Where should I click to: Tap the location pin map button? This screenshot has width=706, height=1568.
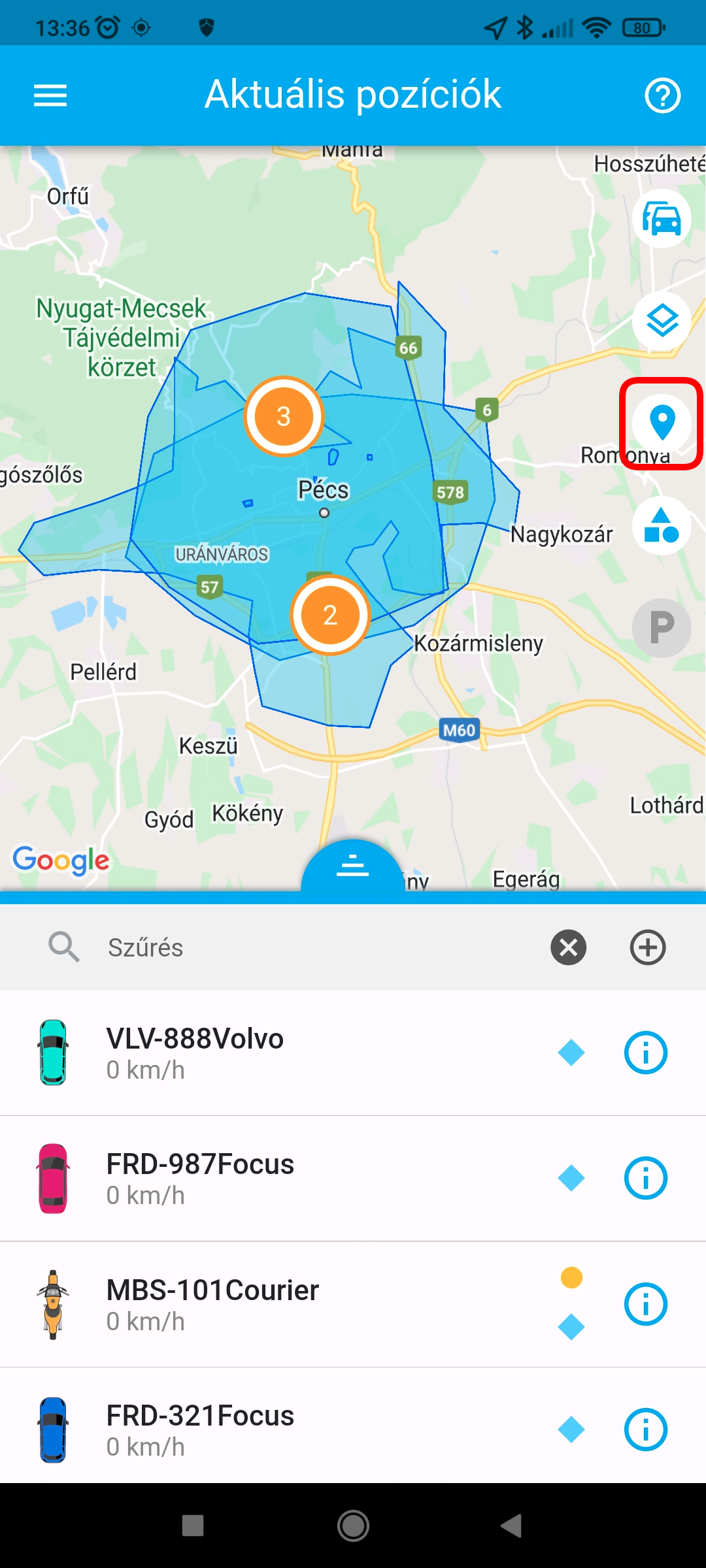(662, 423)
